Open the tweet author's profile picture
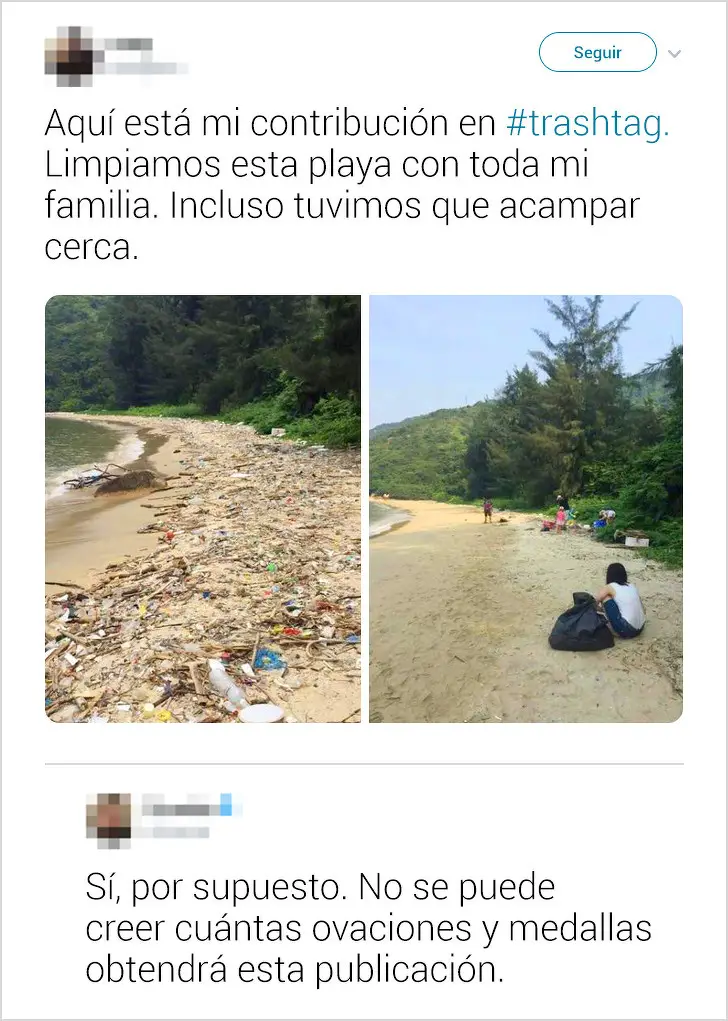The image size is (728, 1021). coord(74,56)
